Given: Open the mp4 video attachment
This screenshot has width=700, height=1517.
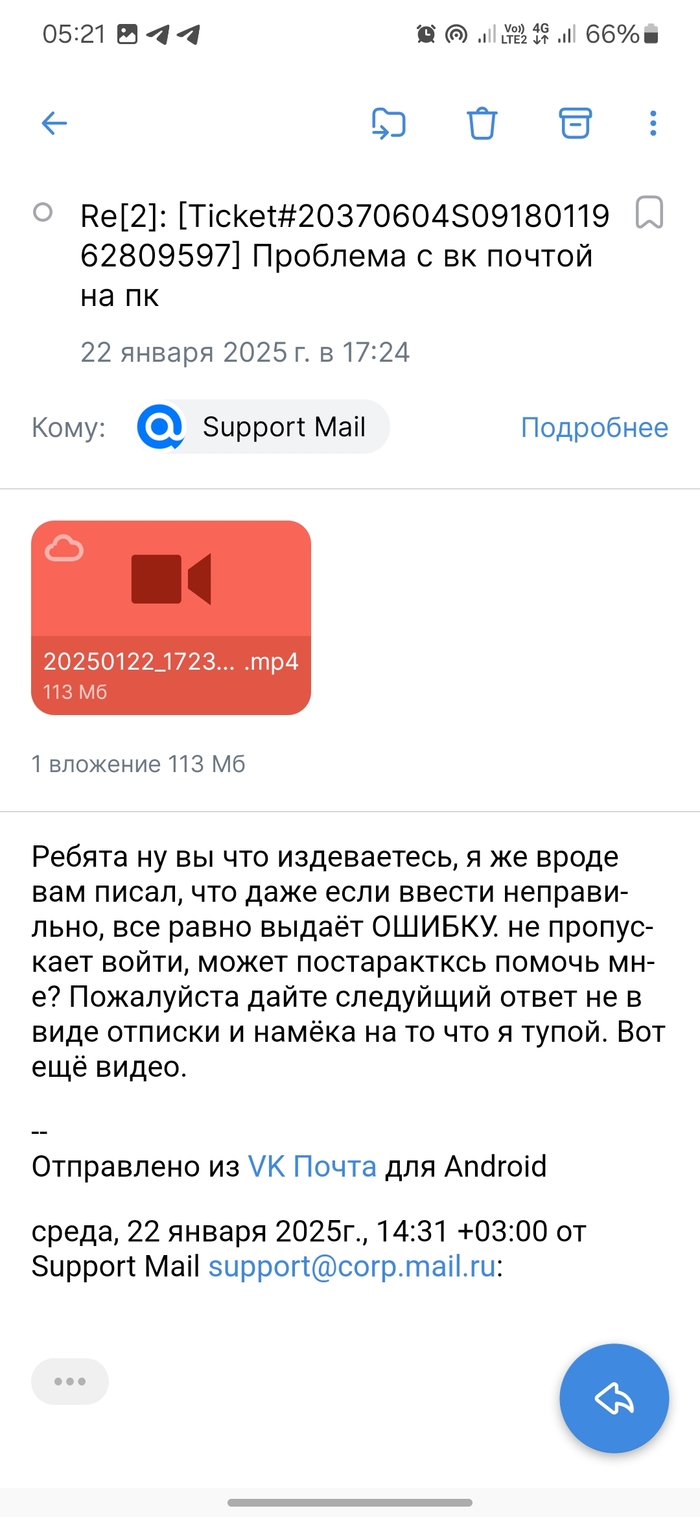Looking at the screenshot, I should click(171, 617).
